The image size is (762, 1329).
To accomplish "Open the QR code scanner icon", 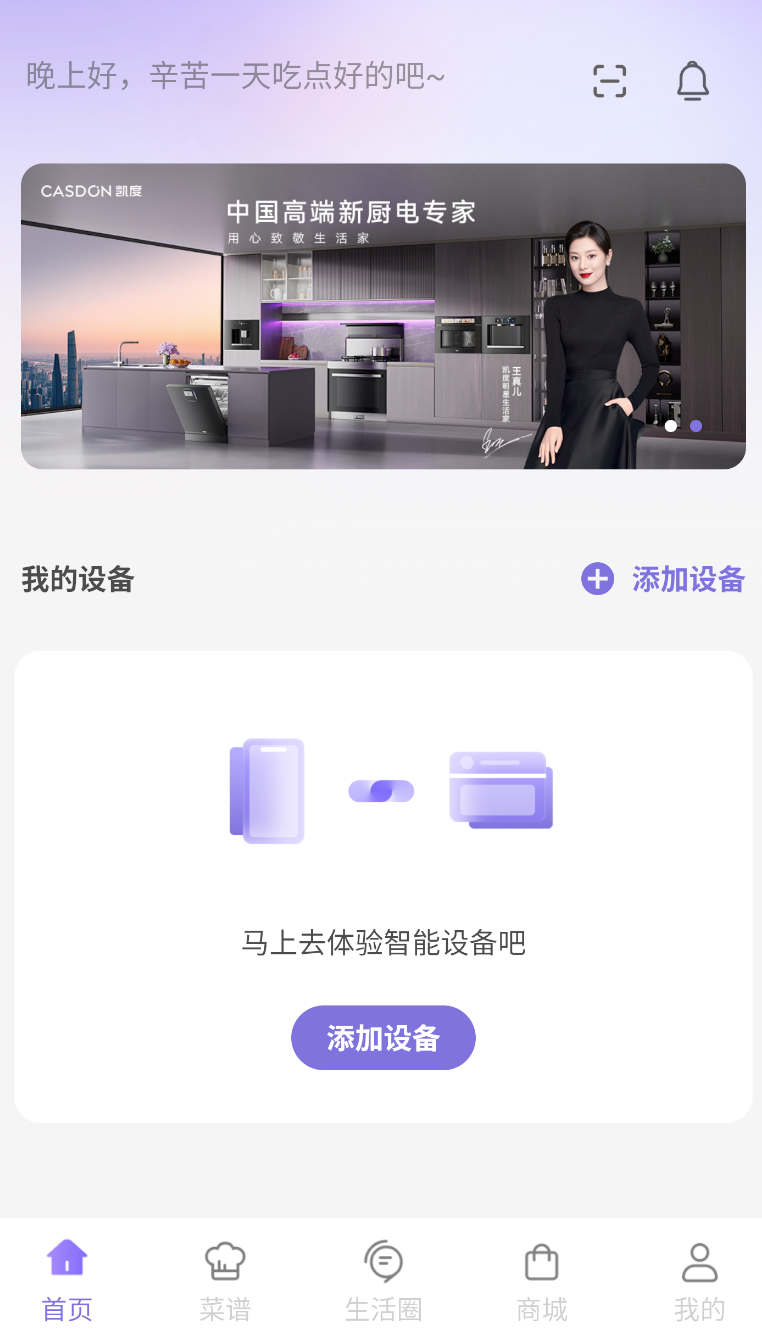I will (x=608, y=81).
